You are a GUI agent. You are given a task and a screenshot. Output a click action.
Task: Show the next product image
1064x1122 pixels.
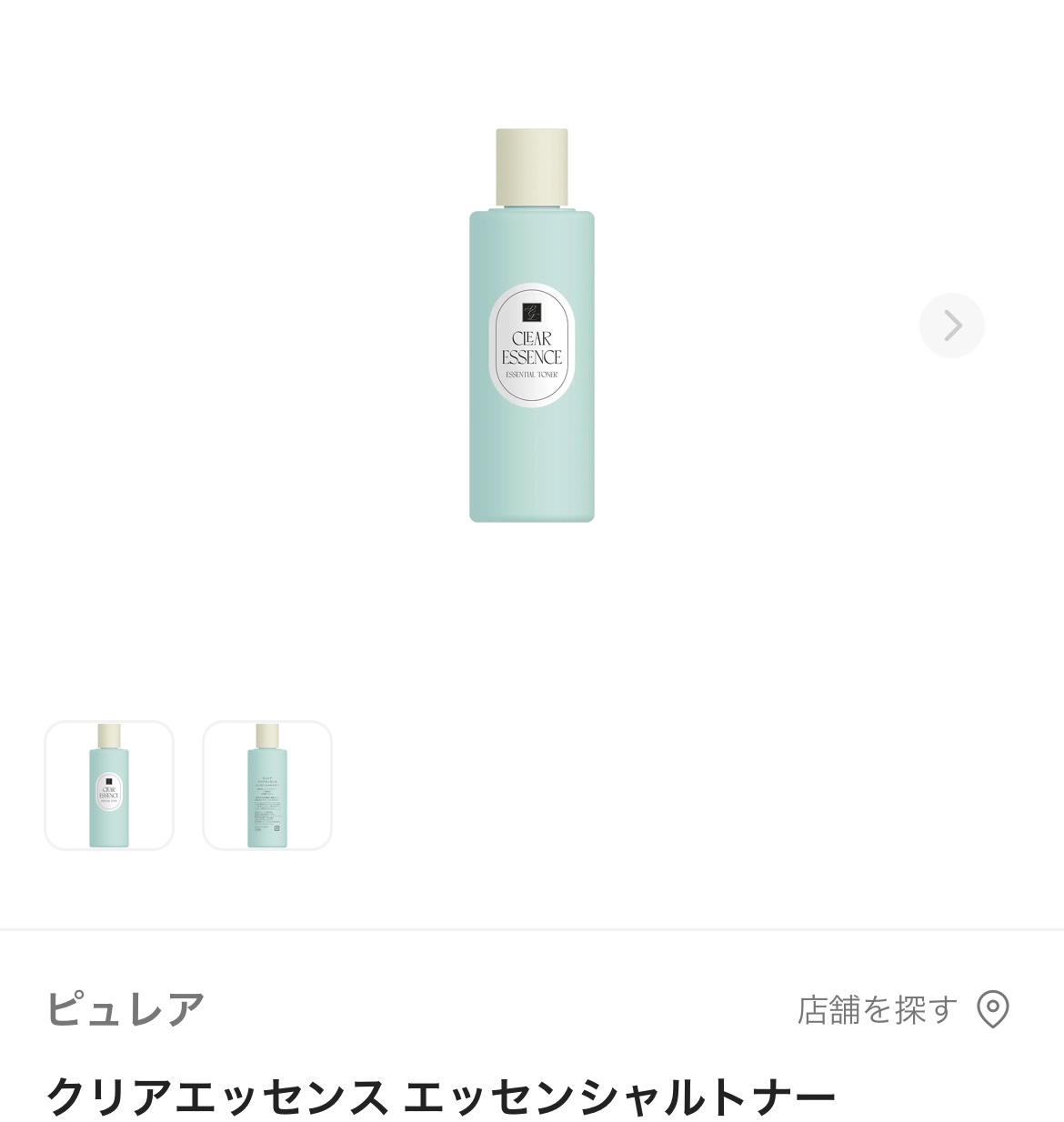pos(951,326)
